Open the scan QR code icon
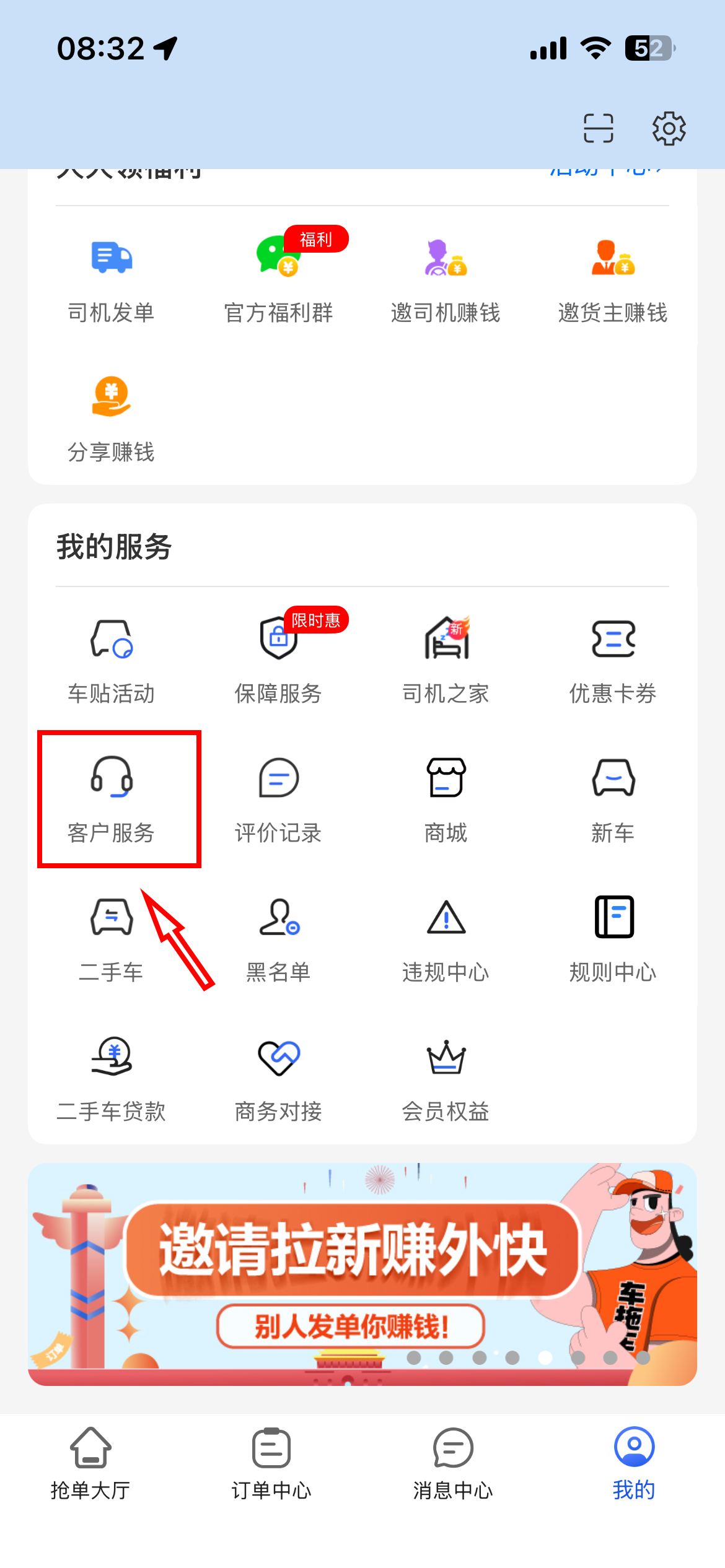This screenshot has height=1568, width=725. coord(598,128)
